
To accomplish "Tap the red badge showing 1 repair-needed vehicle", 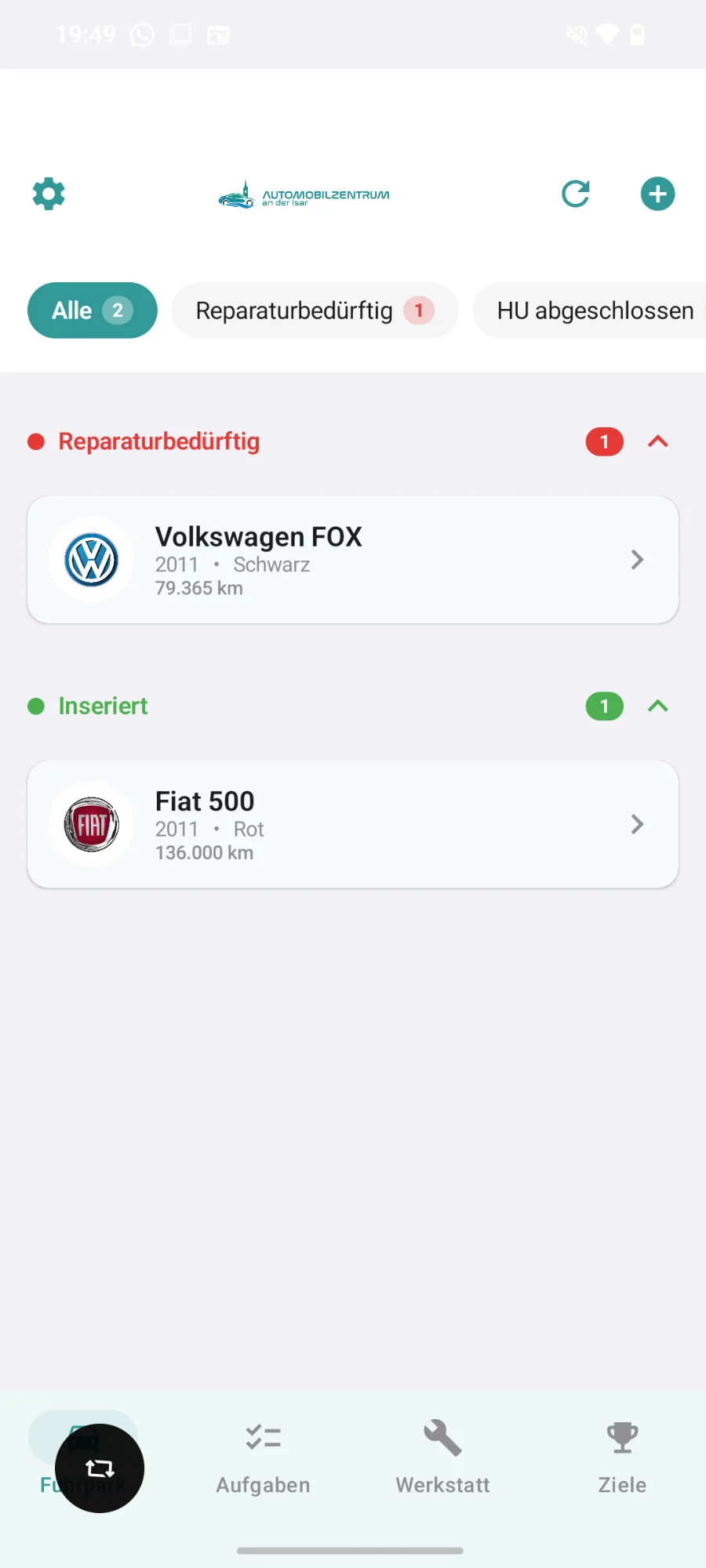I will (604, 441).
